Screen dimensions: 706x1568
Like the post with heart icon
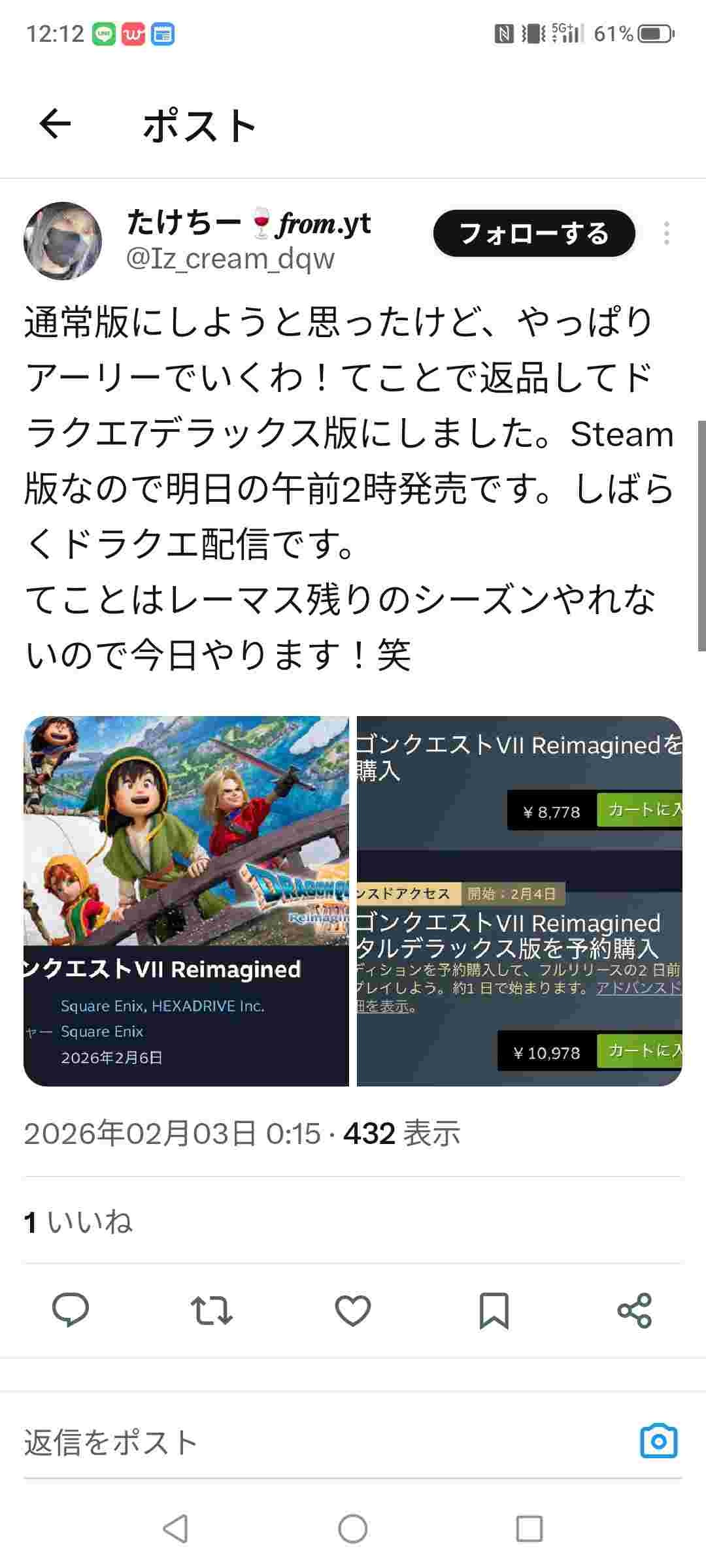[352, 1310]
